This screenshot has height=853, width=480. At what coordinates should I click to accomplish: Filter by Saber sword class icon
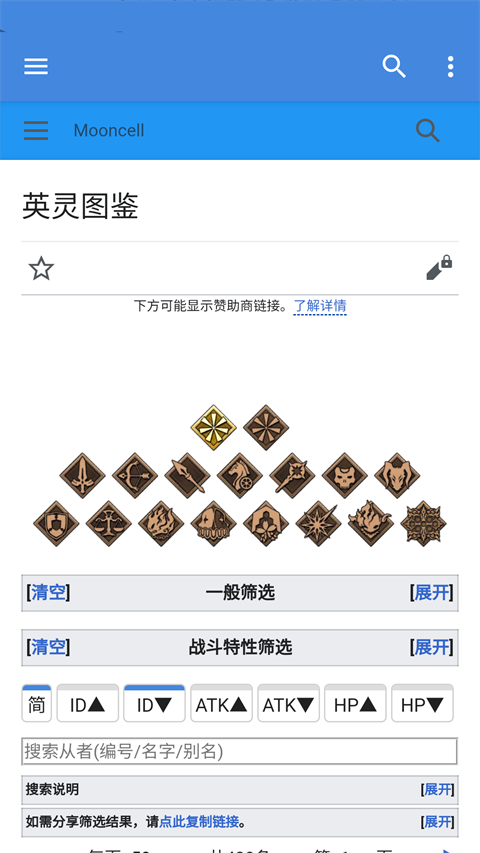[82, 475]
